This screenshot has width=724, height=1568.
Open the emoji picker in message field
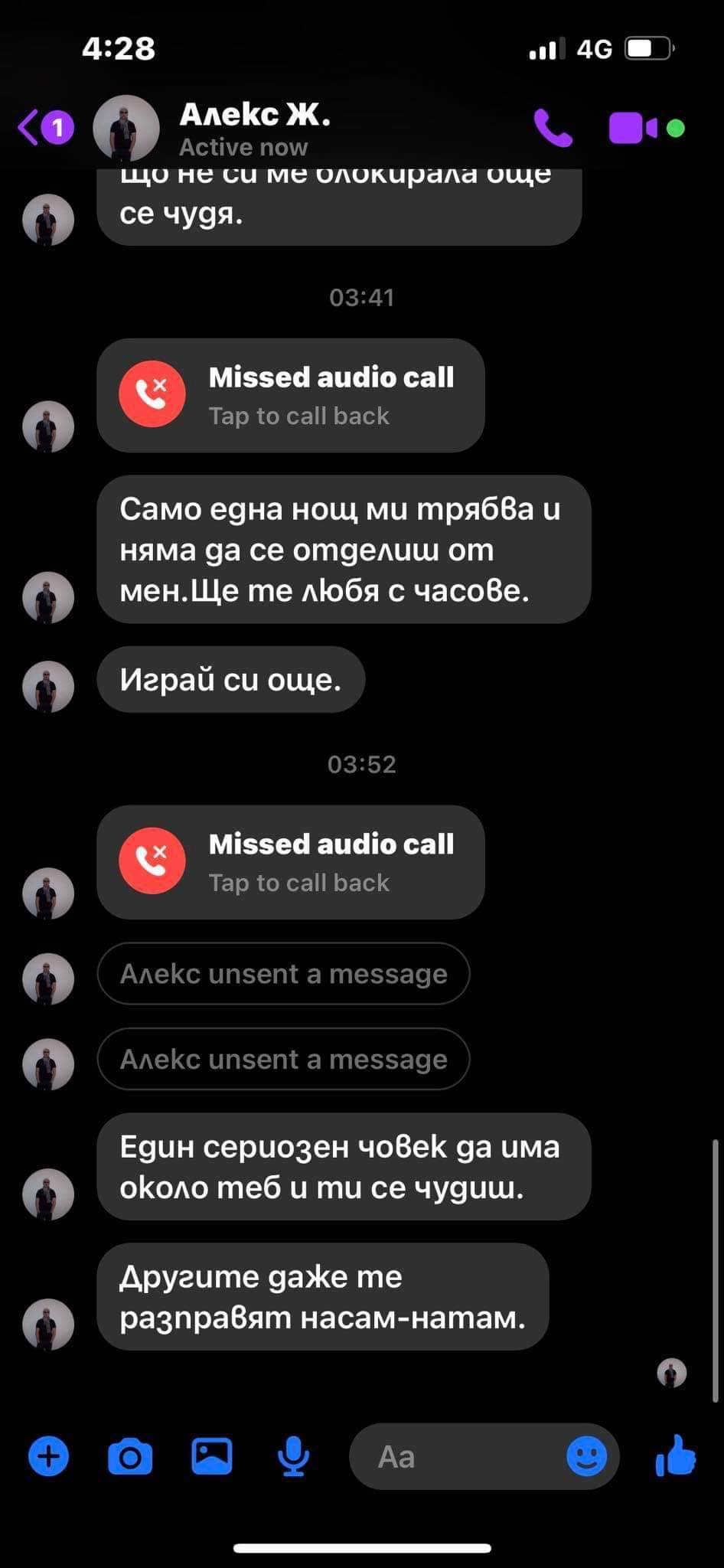587,1456
